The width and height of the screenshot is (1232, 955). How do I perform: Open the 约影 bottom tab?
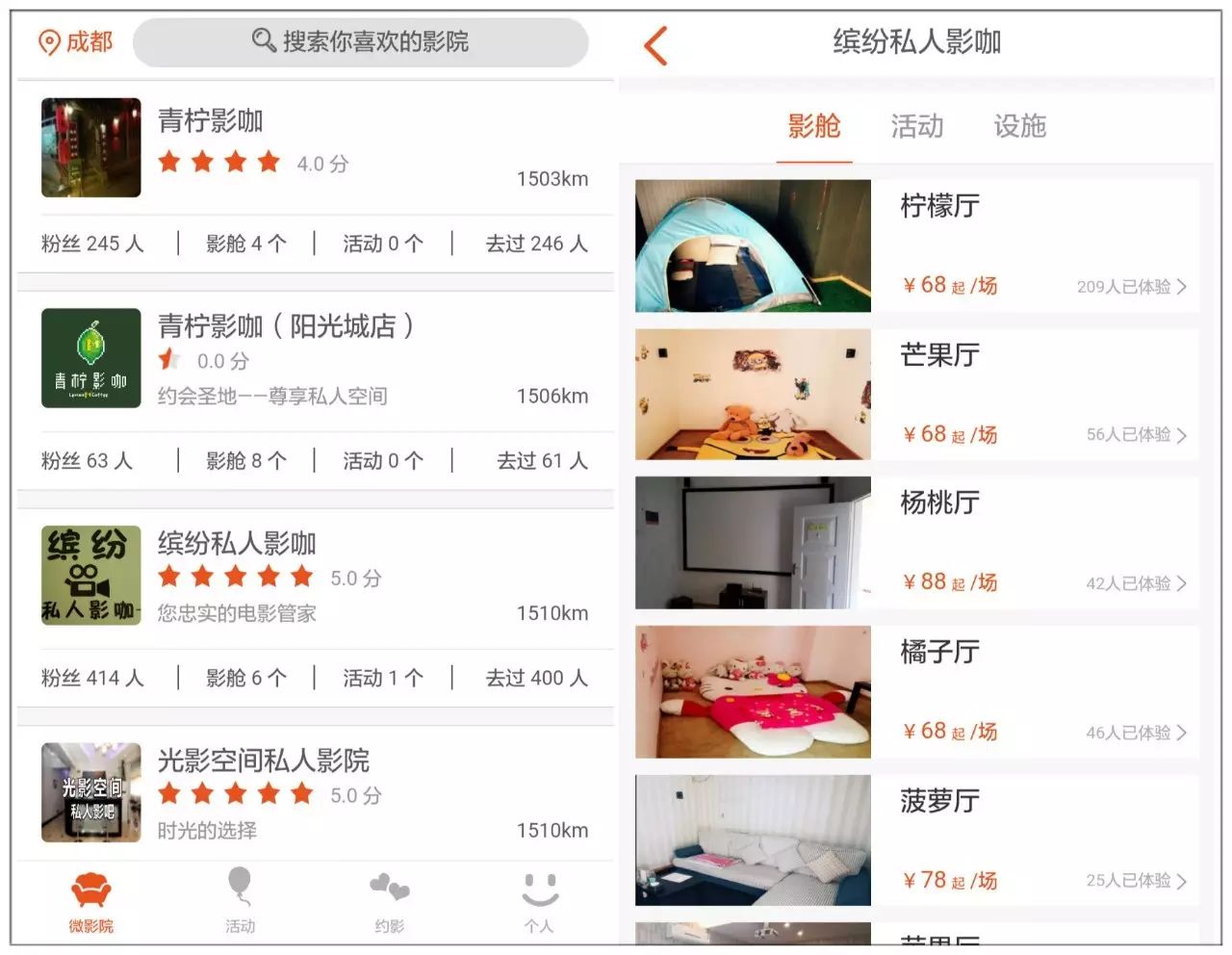coord(389,902)
